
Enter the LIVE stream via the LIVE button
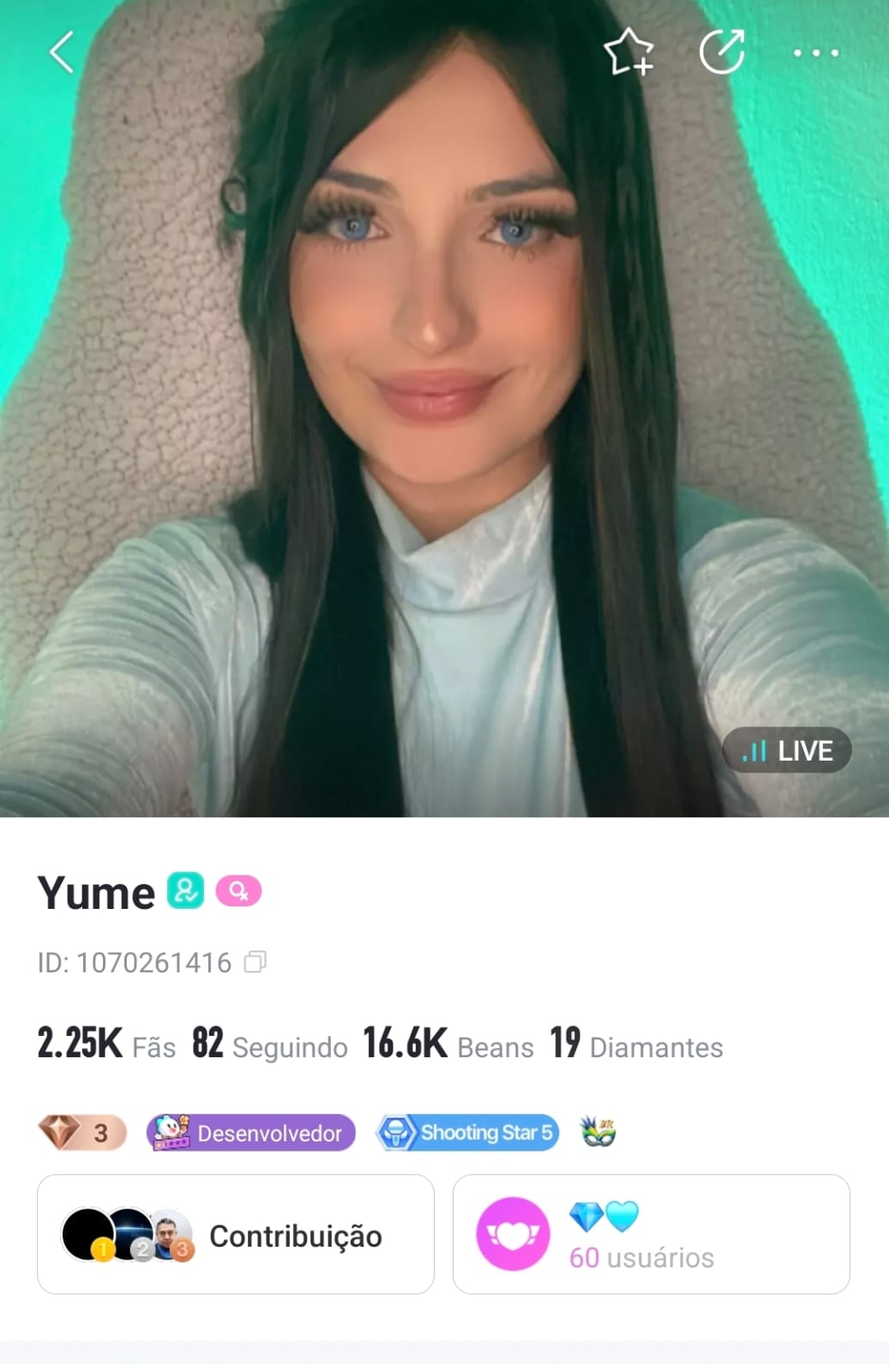pyautogui.click(x=788, y=750)
